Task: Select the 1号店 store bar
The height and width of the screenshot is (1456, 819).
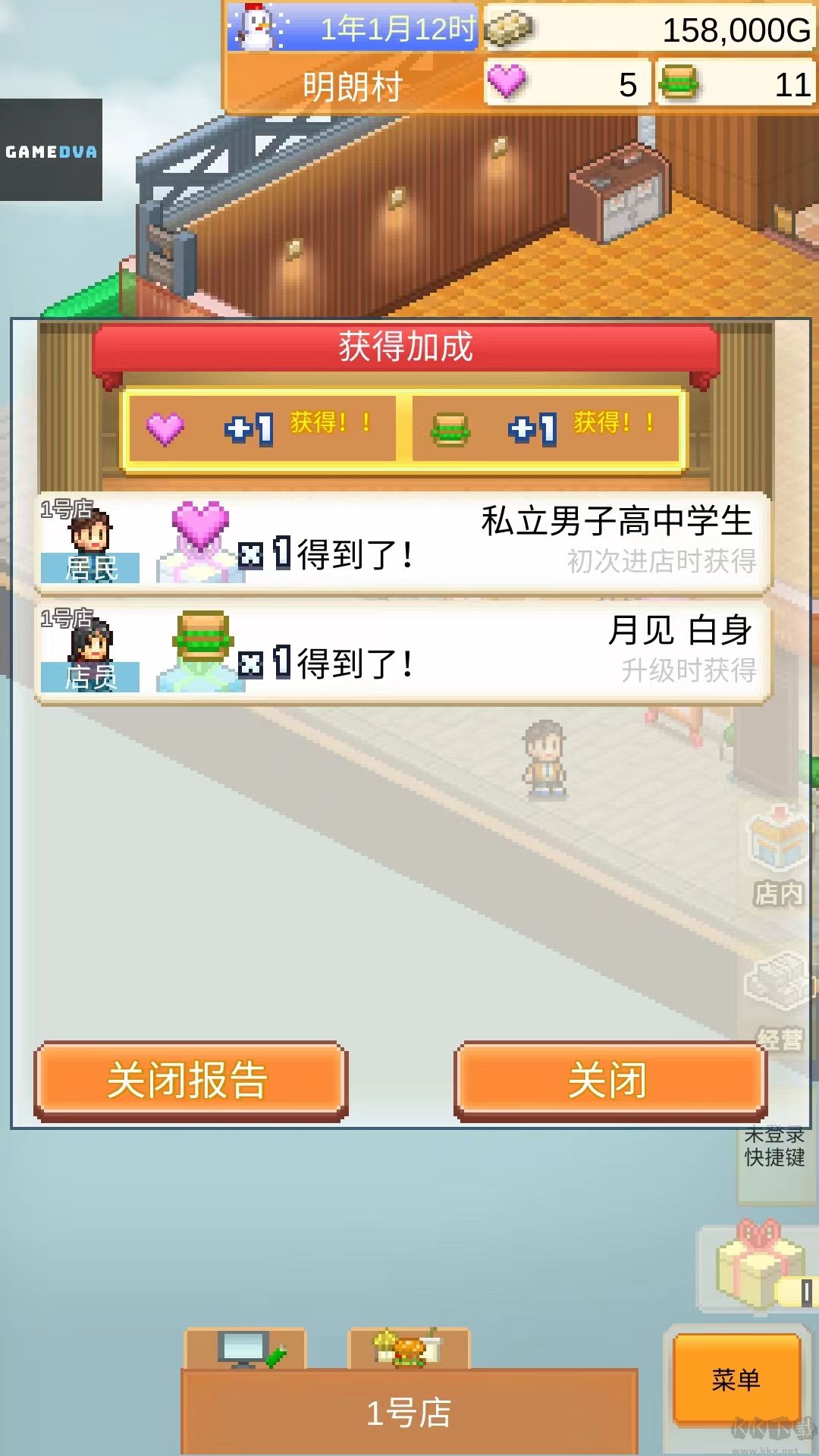Action: 409,1413
